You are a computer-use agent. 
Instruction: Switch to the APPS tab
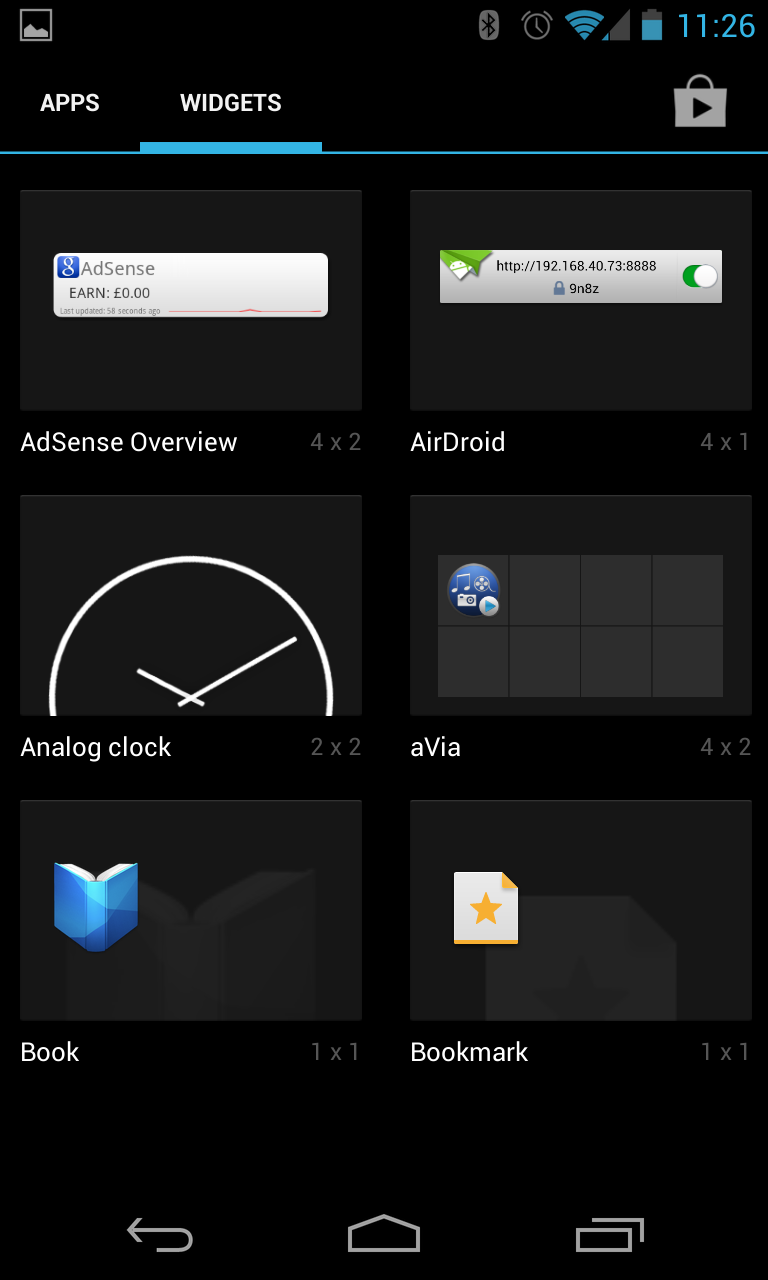point(70,102)
